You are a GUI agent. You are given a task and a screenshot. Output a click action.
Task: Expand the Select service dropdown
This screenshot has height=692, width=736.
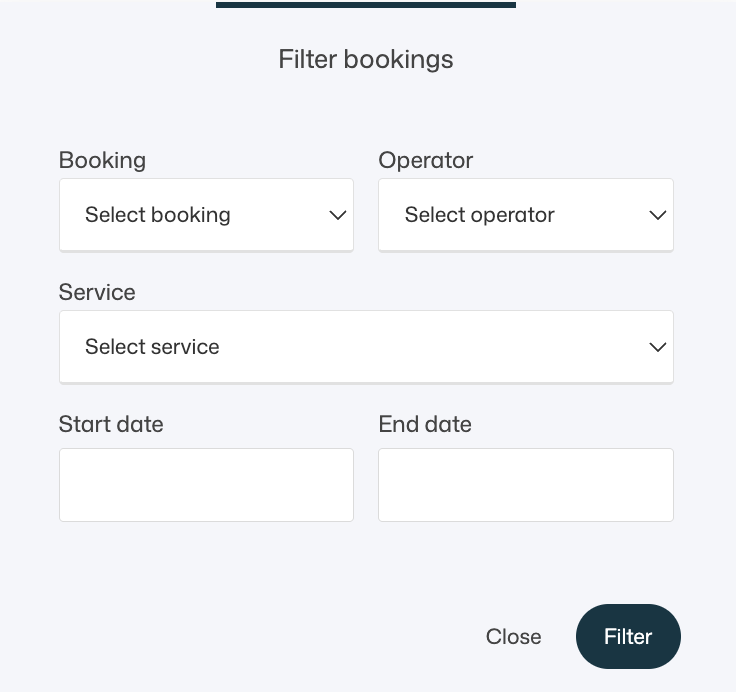[x=366, y=347]
